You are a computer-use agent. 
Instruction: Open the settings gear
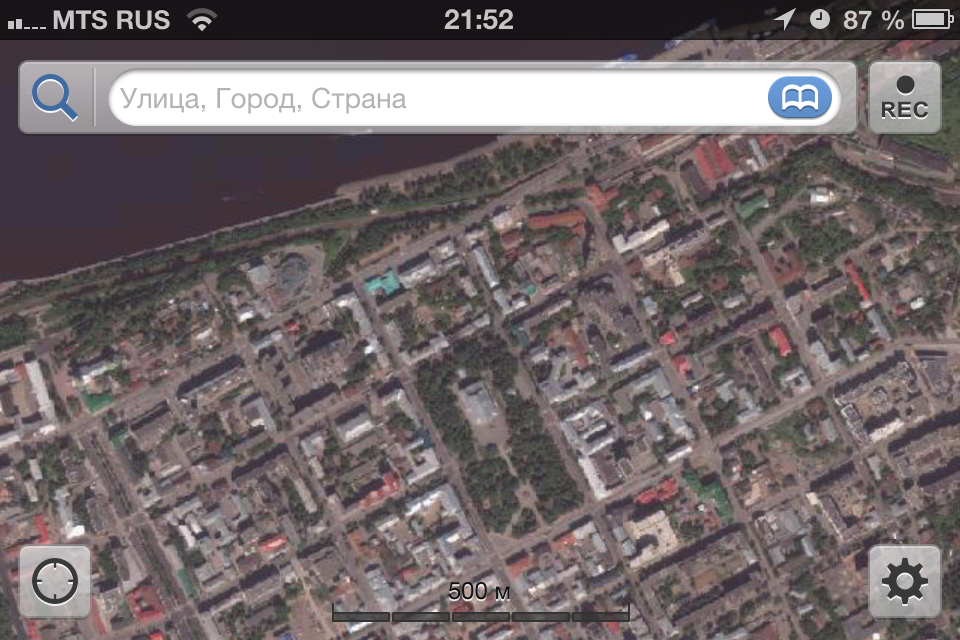(x=904, y=581)
